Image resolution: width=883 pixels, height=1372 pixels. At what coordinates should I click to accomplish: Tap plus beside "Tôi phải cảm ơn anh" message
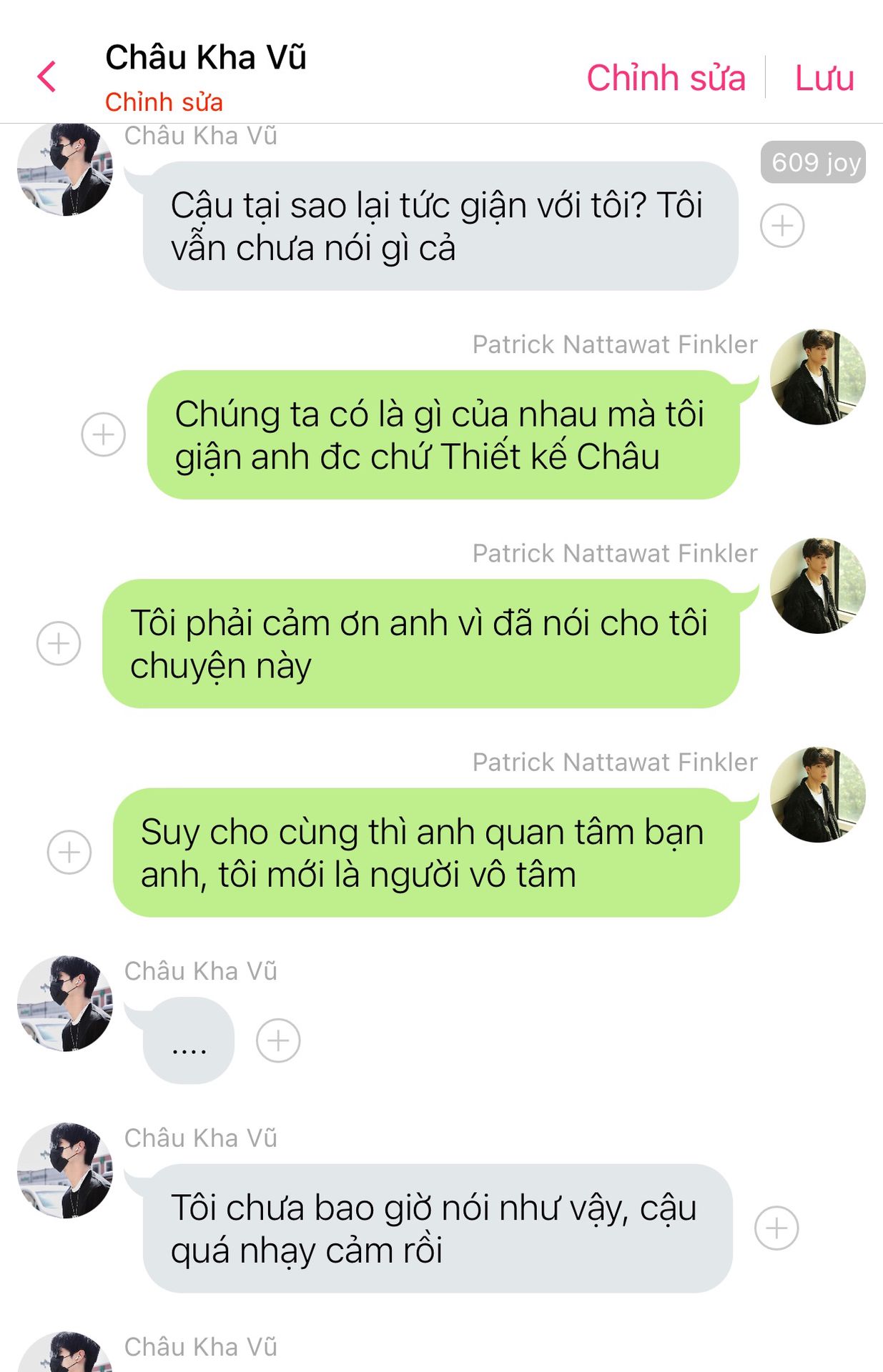[59, 643]
